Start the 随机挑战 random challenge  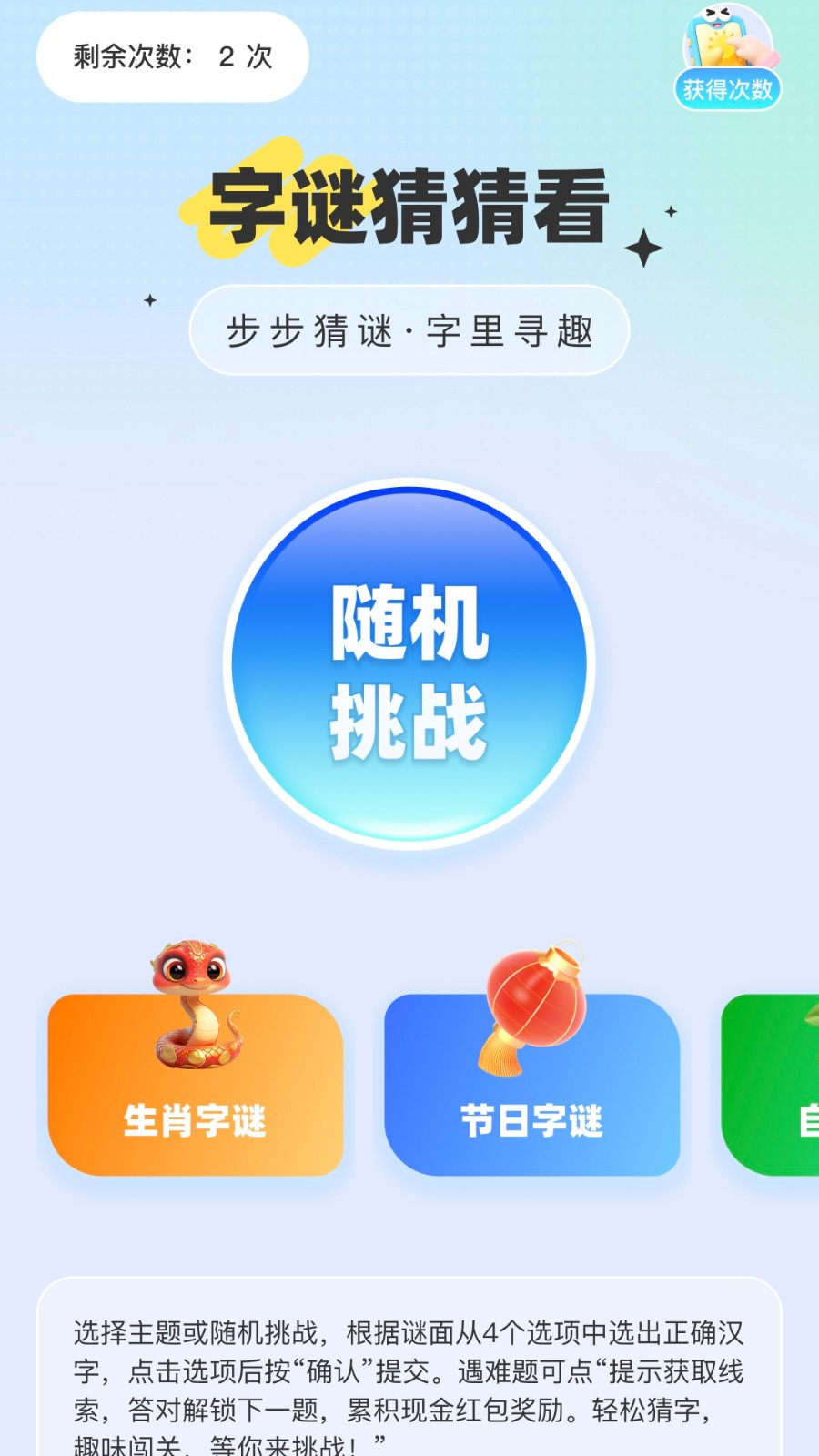pos(409,664)
